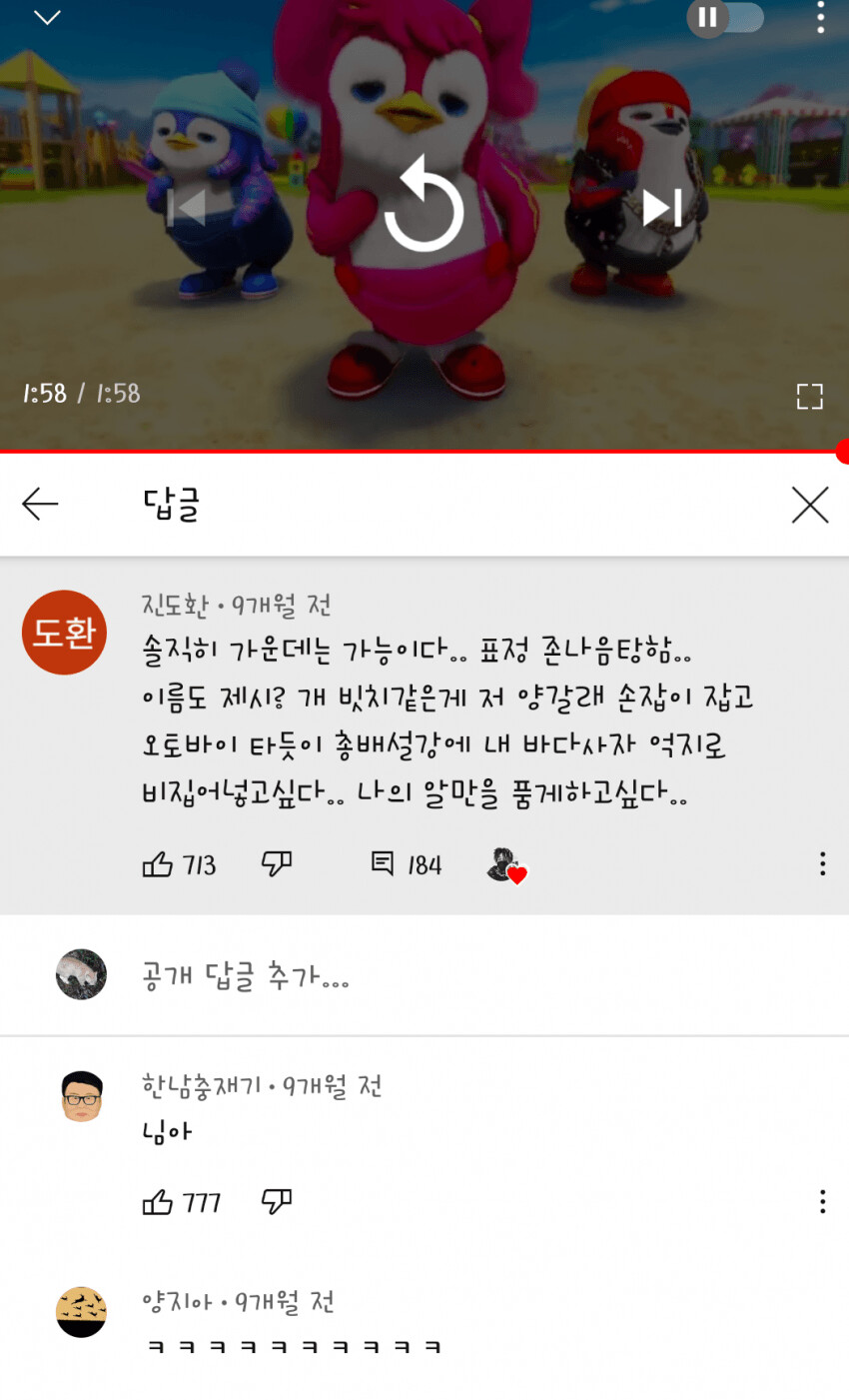
Task: Go to the previous video
Action: click(187, 208)
